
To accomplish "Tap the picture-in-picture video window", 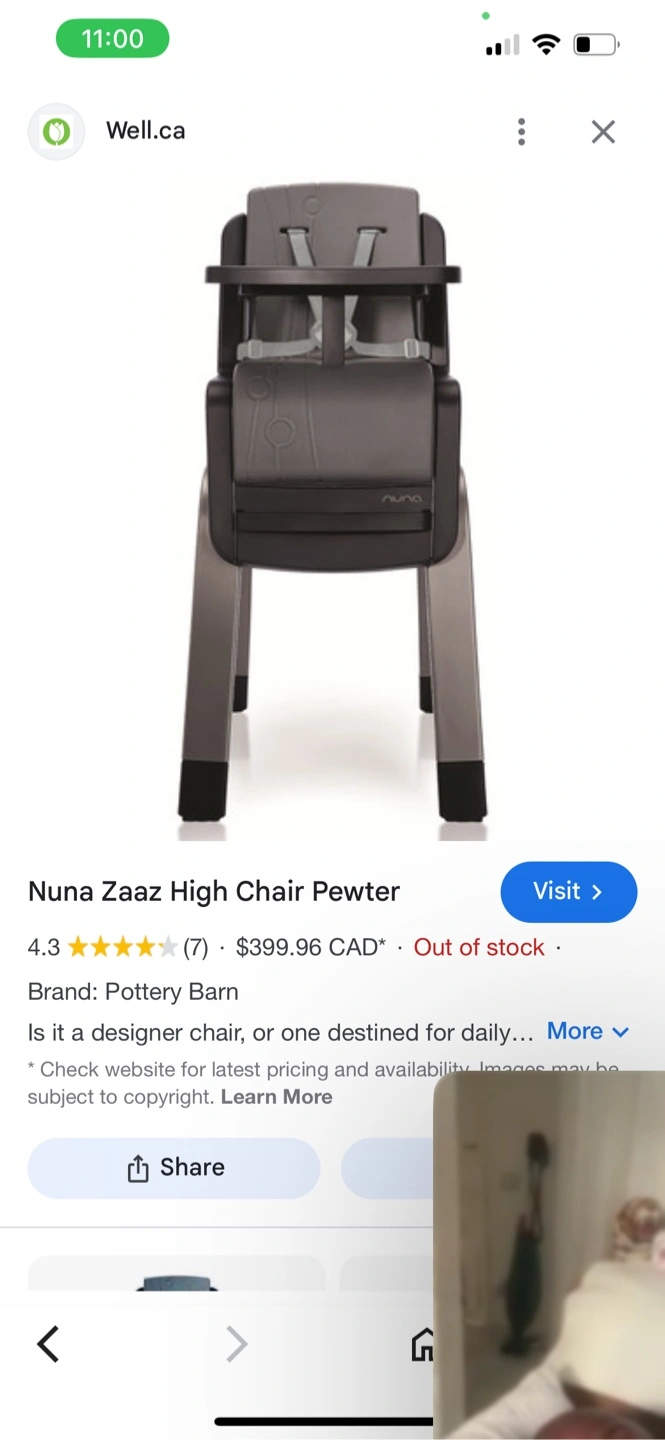I will coord(549,1255).
